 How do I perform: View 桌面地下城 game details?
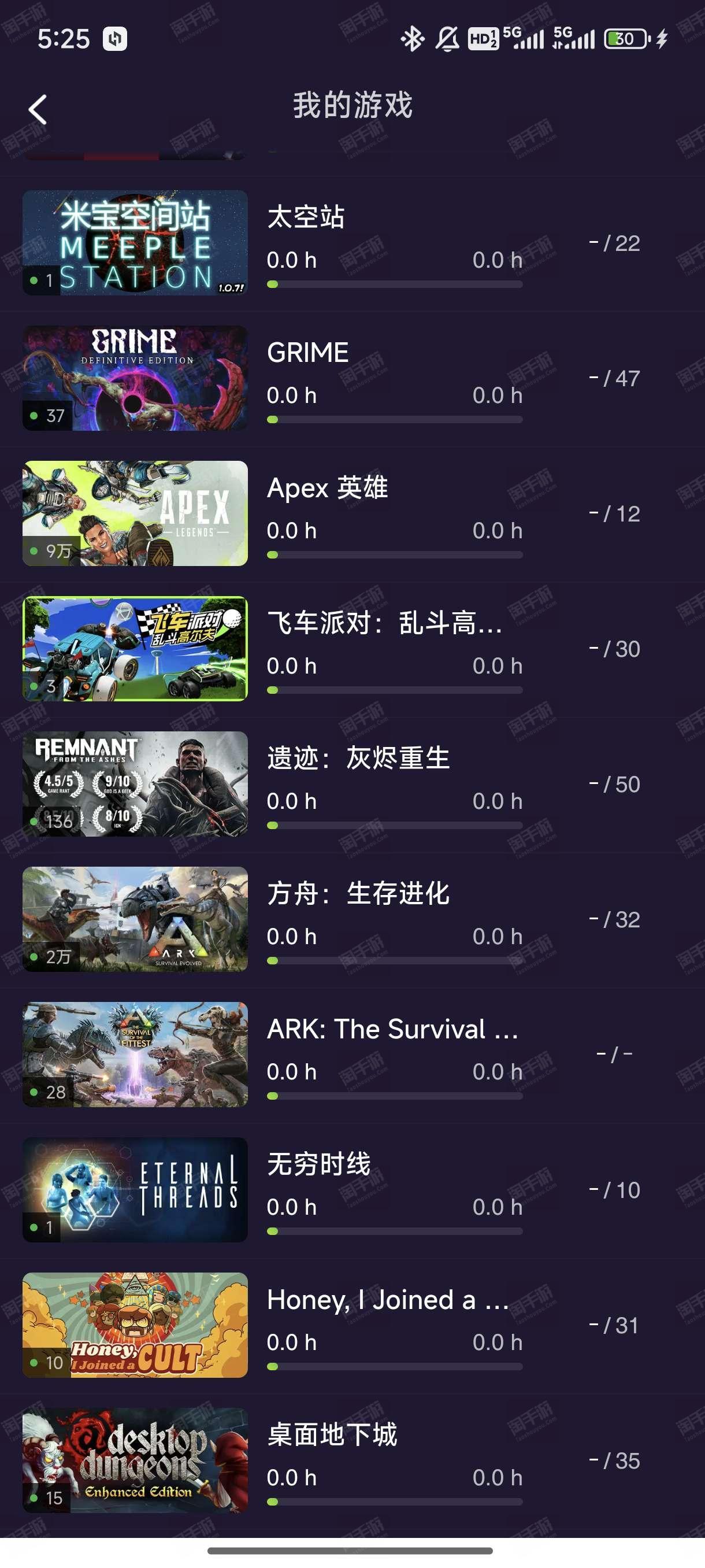352,1460
